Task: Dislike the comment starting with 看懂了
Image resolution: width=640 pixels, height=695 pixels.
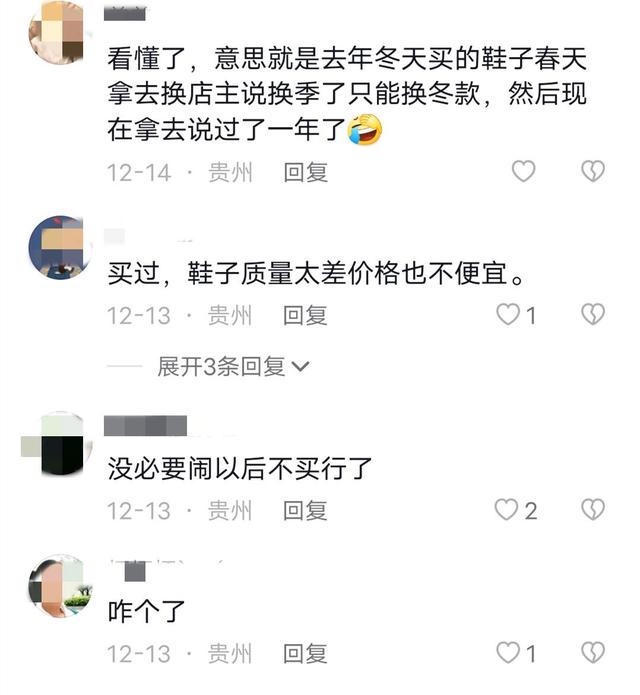Action: point(593,172)
